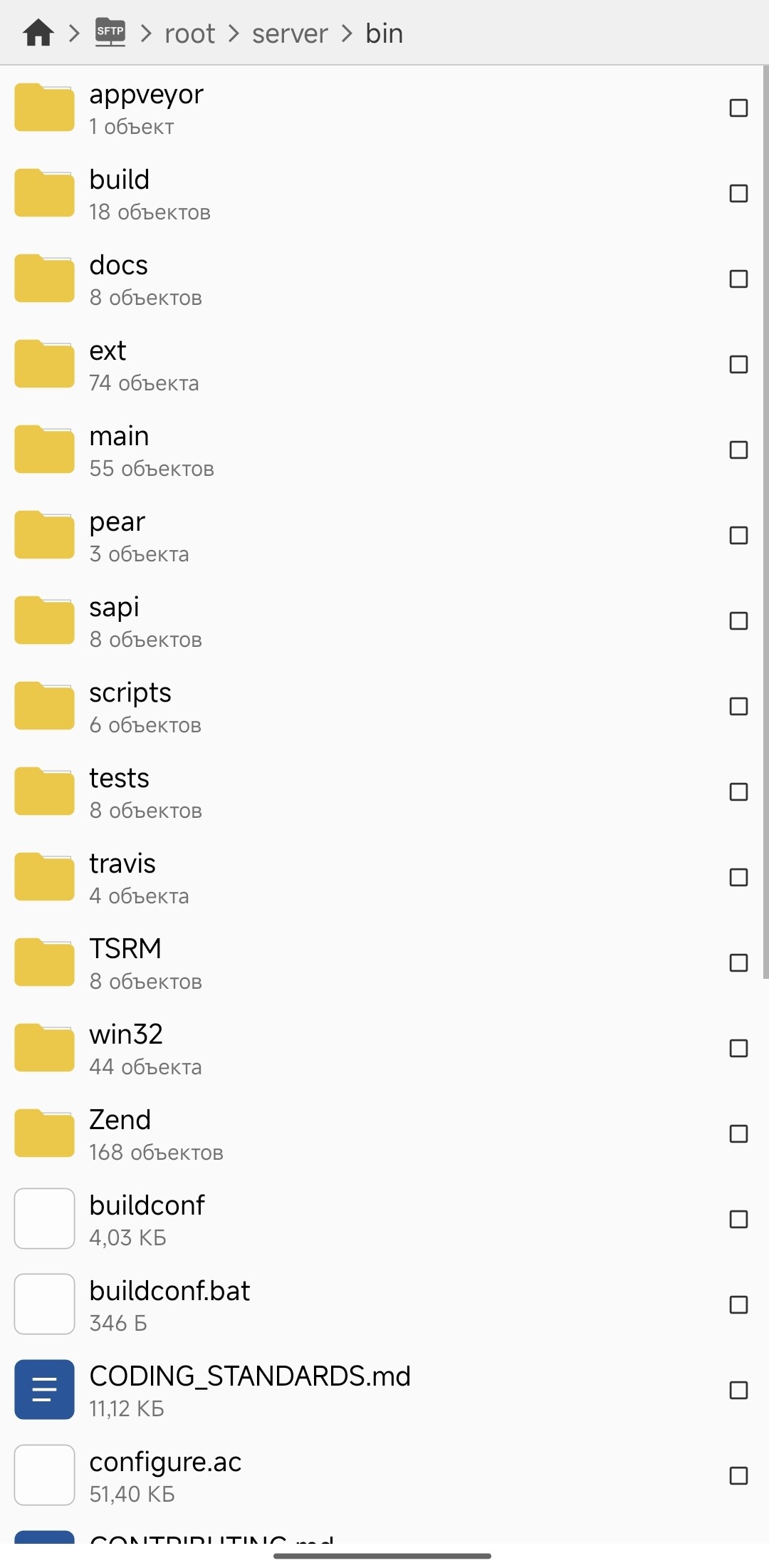Check the configure.ac file checkbox
The height and width of the screenshot is (1568, 769).
(x=738, y=1476)
